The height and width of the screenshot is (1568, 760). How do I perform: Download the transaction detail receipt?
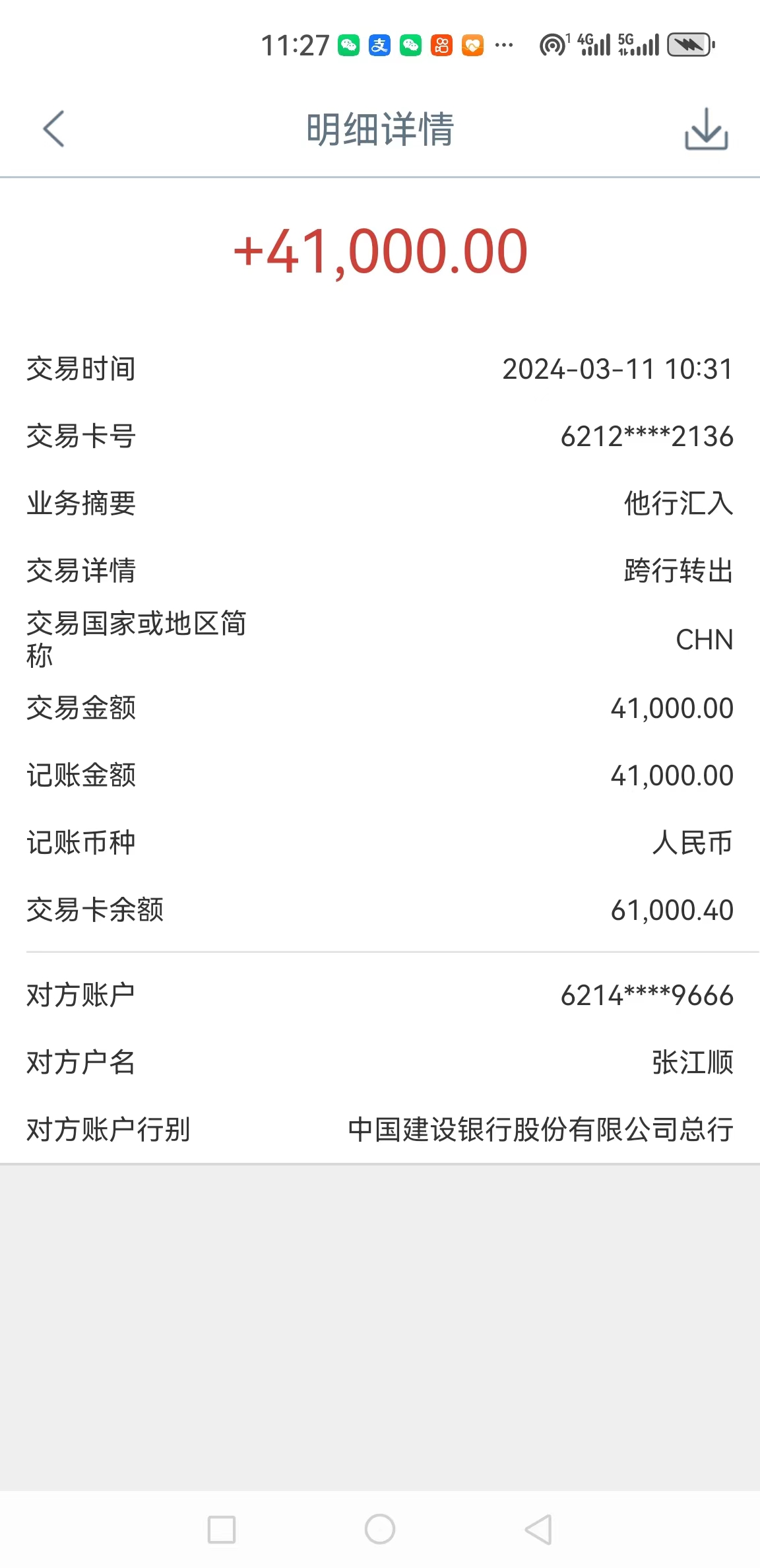pos(706,129)
